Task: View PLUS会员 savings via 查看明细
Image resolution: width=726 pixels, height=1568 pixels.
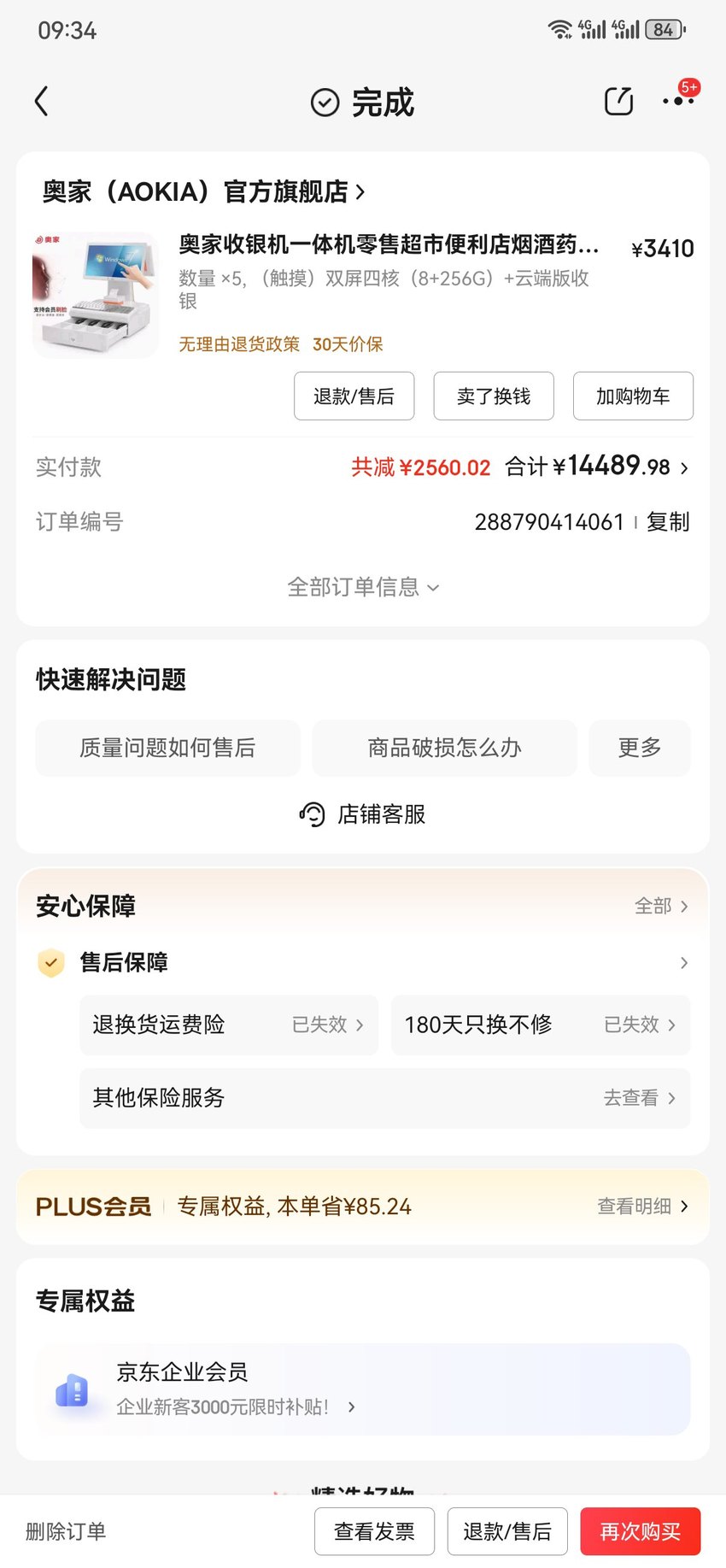Action: click(643, 1207)
